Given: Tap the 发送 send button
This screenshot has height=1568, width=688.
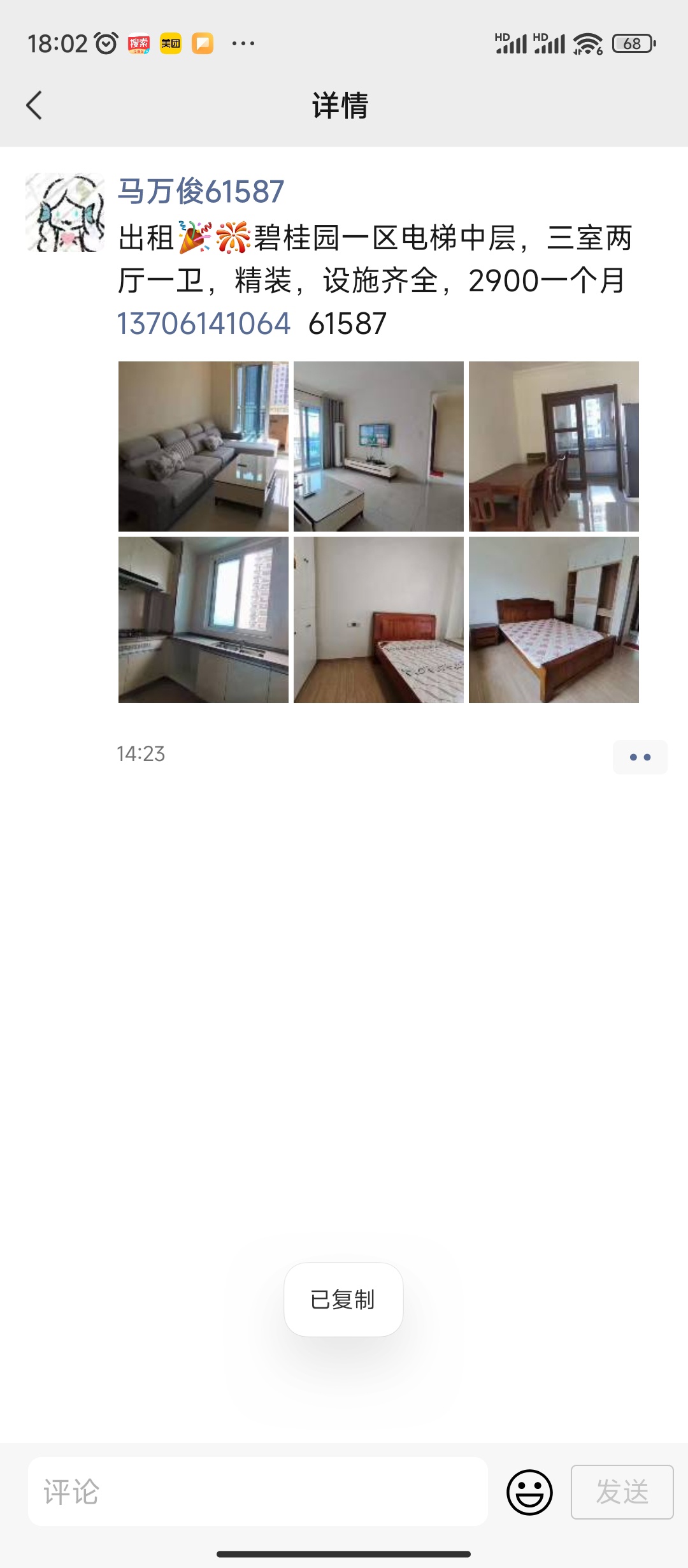Looking at the screenshot, I should pos(622,1492).
